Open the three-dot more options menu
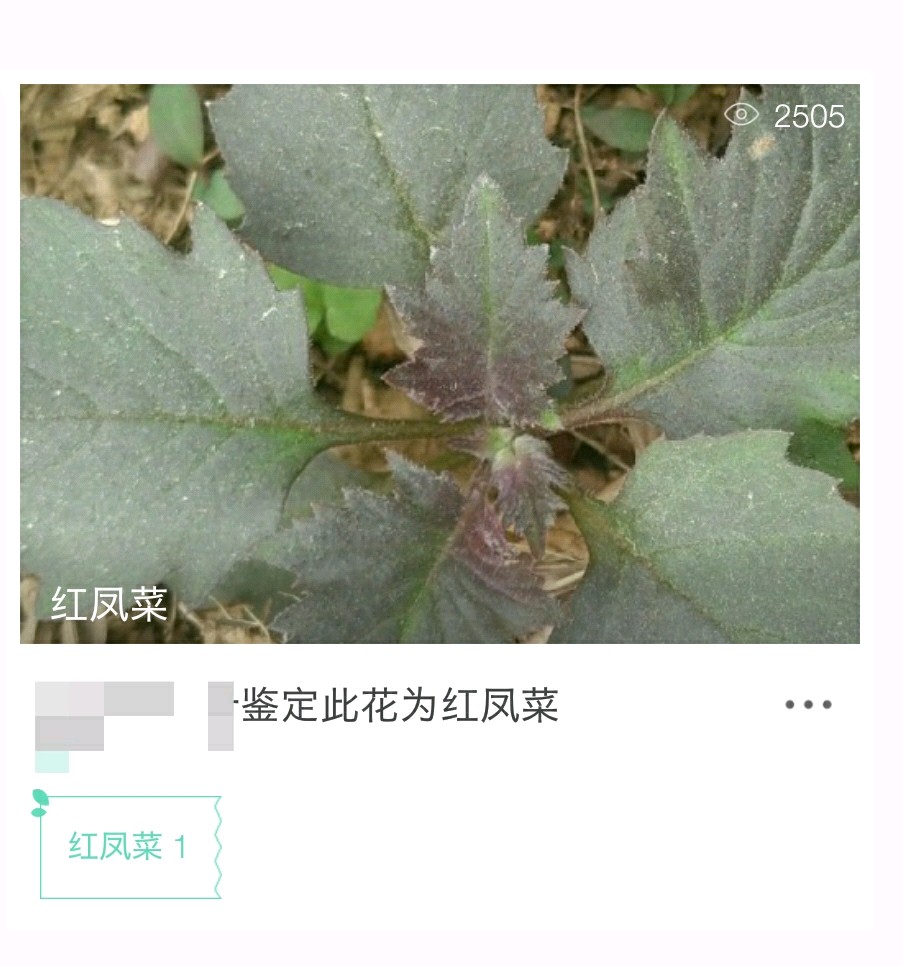The height and width of the screenshot is (966, 903). pyautogui.click(x=808, y=705)
